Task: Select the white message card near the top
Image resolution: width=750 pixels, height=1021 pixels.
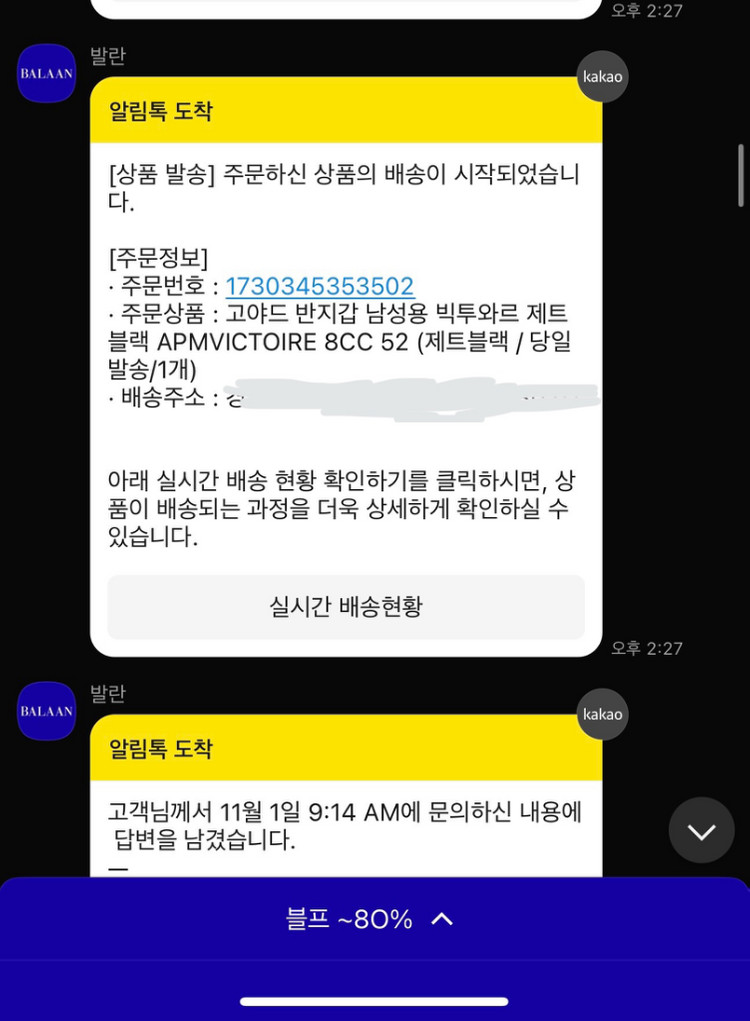Action: coord(346,10)
